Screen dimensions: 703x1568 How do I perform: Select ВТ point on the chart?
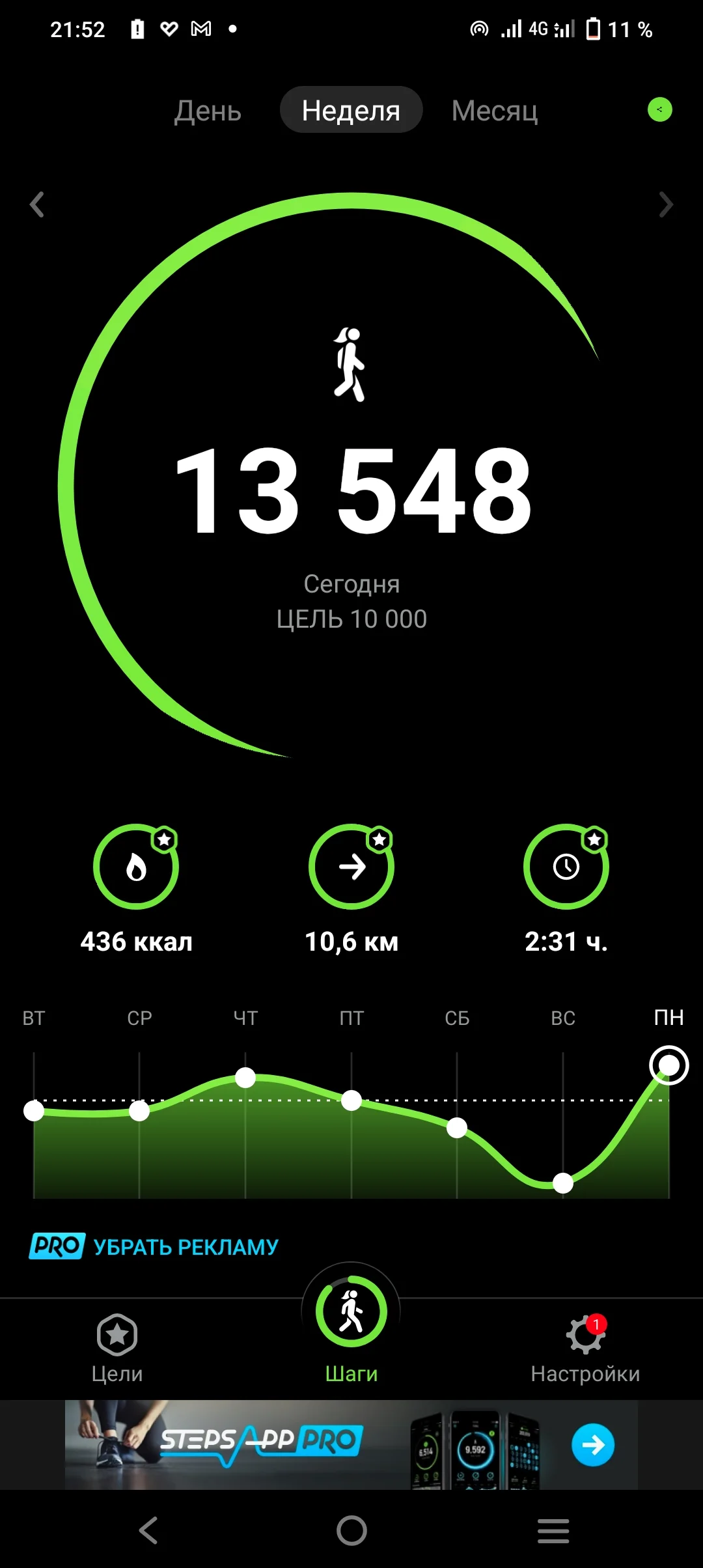coord(34,1110)
